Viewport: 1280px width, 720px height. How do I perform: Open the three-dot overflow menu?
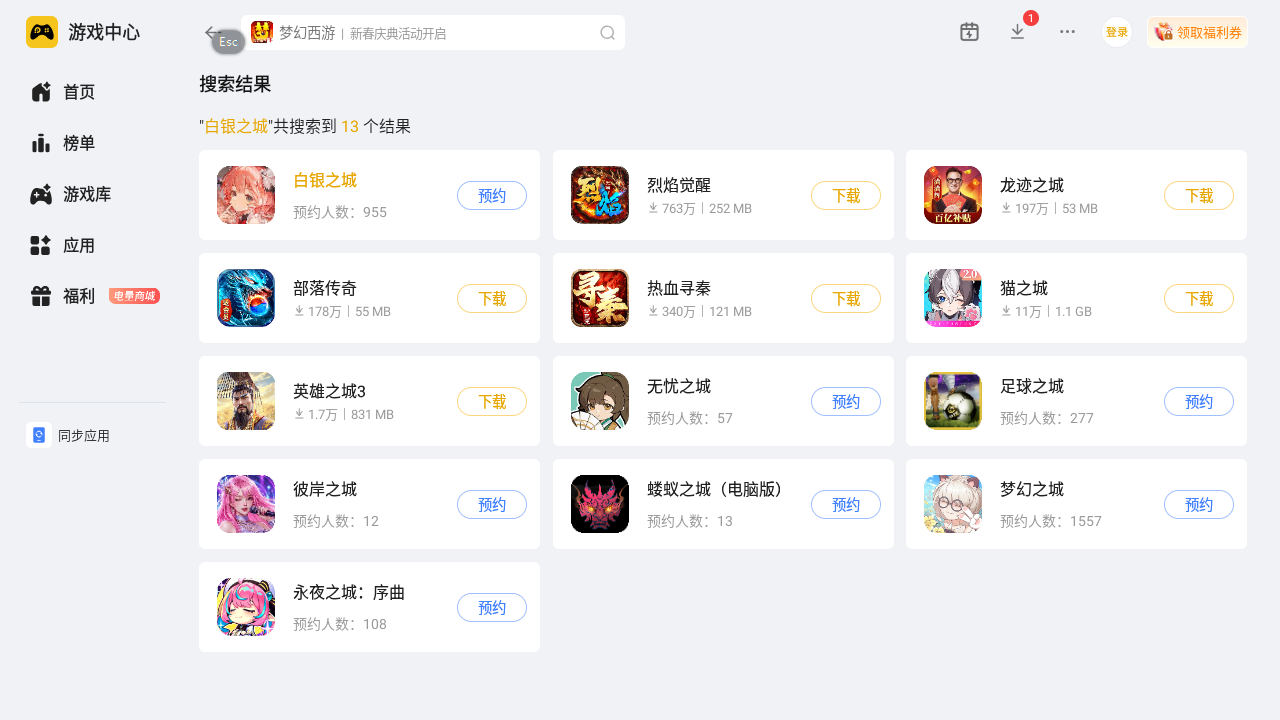pyautogui.click(x=1068, y=32)
